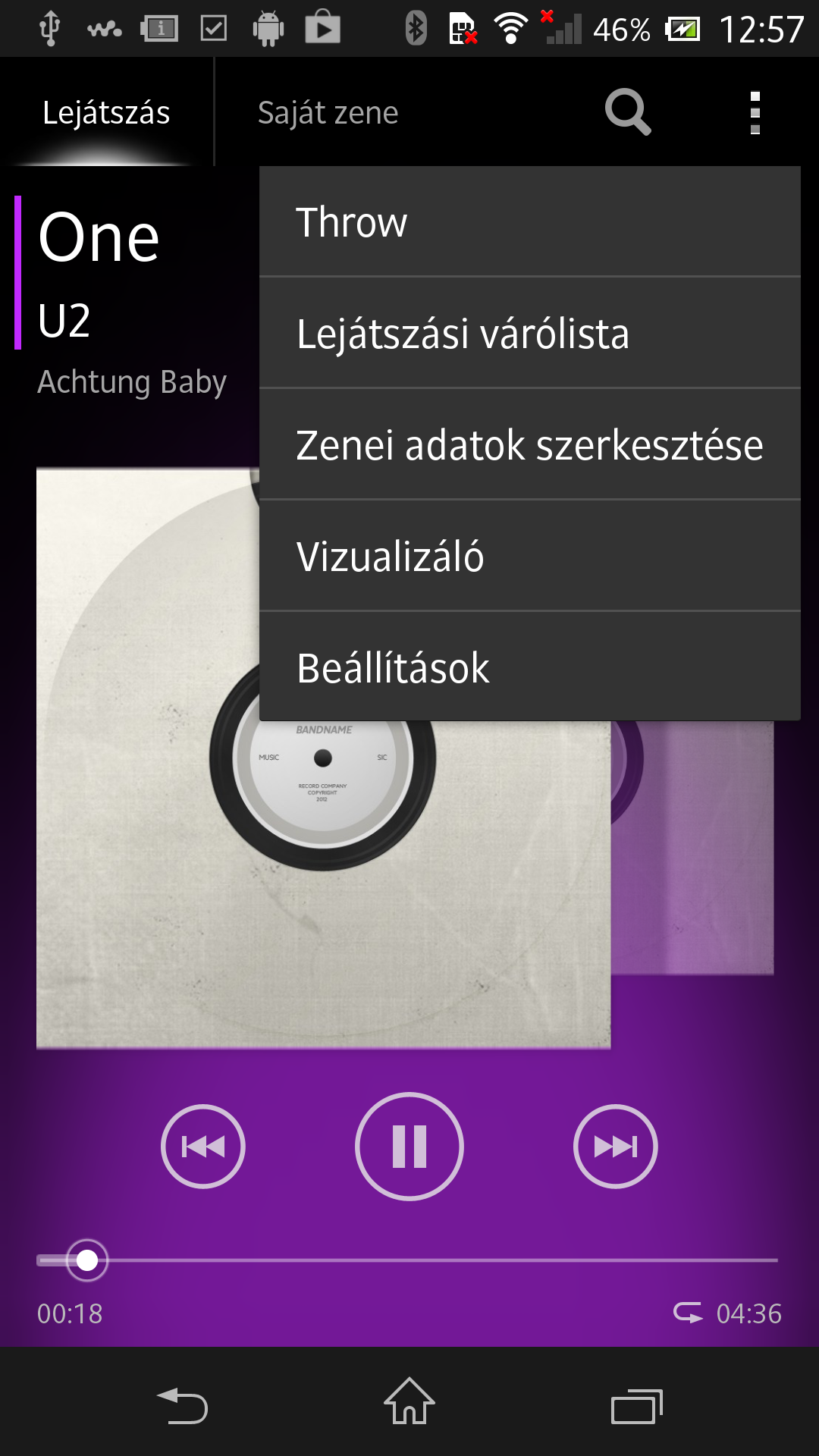Switch to the Lejátszás tab
Viewport: 819px width, 1456px height.
[106, 112]
